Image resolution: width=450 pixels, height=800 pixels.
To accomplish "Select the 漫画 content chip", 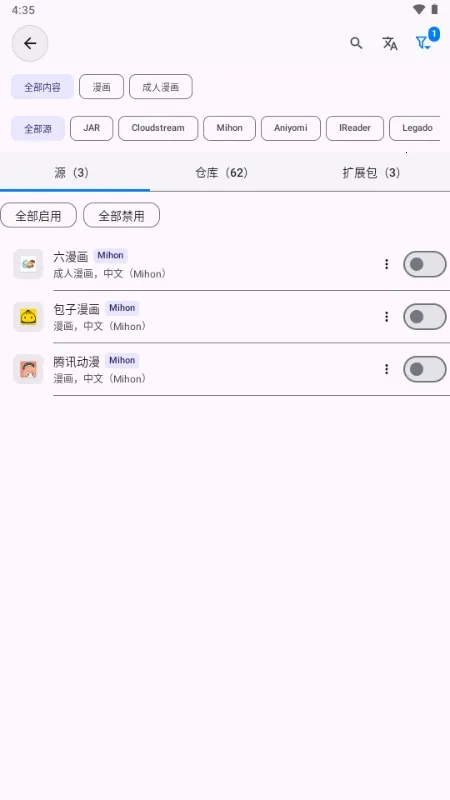I will (x=102, y=87).
